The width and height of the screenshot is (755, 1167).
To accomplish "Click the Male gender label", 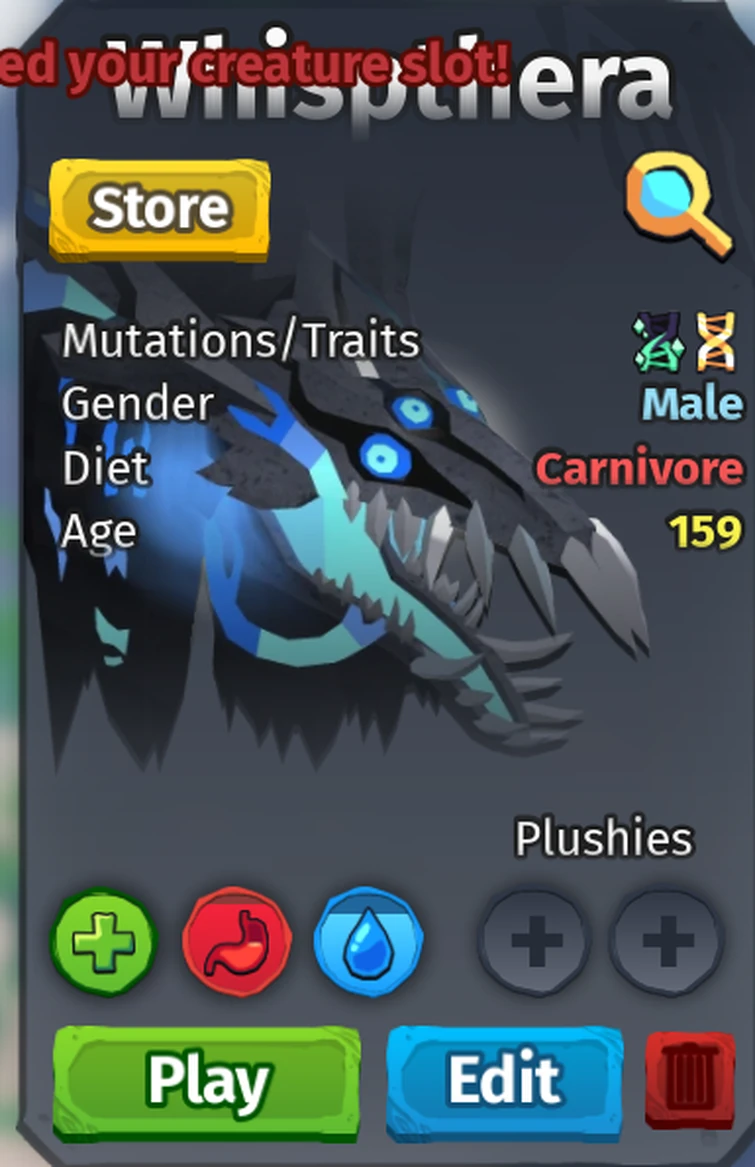I will 692,404.
